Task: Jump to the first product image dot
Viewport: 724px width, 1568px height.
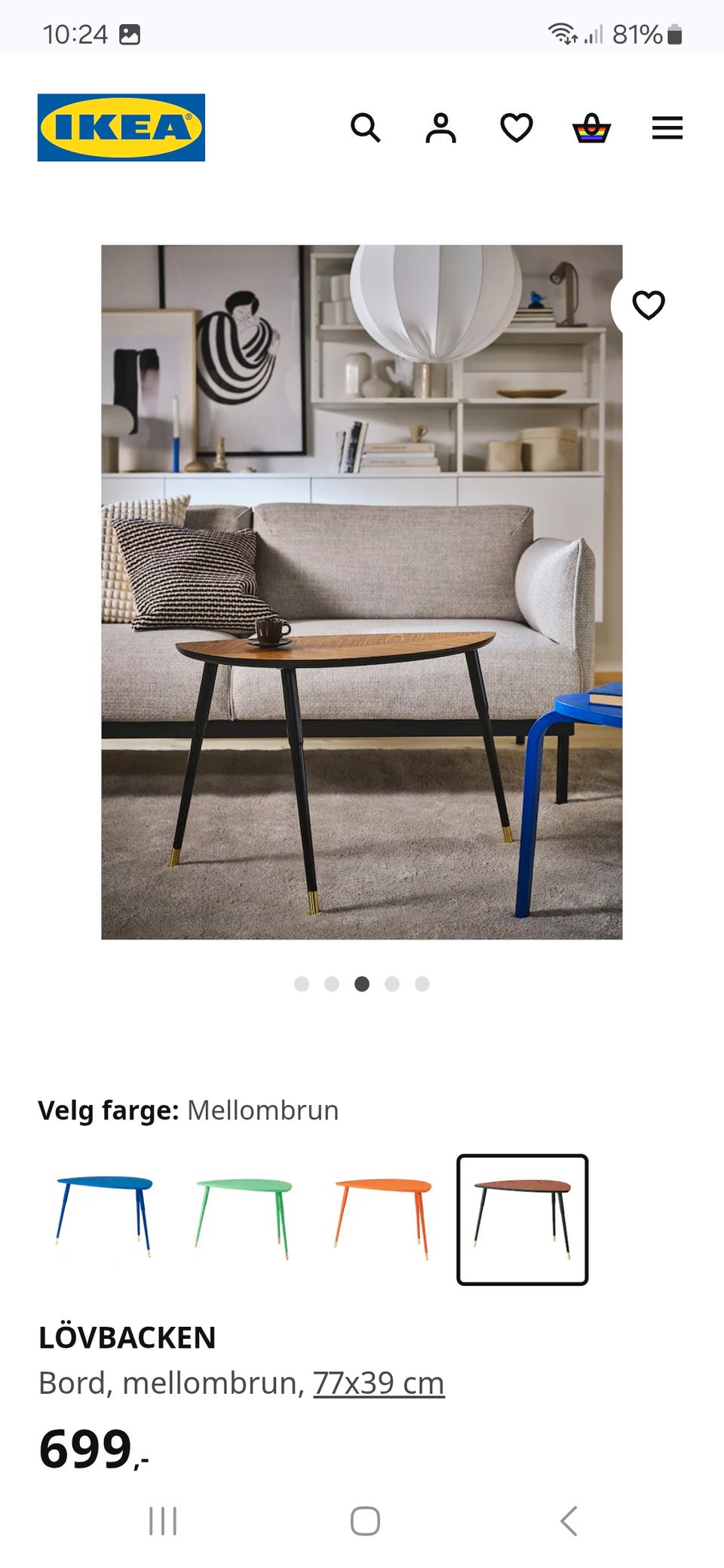Action: pyautogui.click(x=302, y=984)
